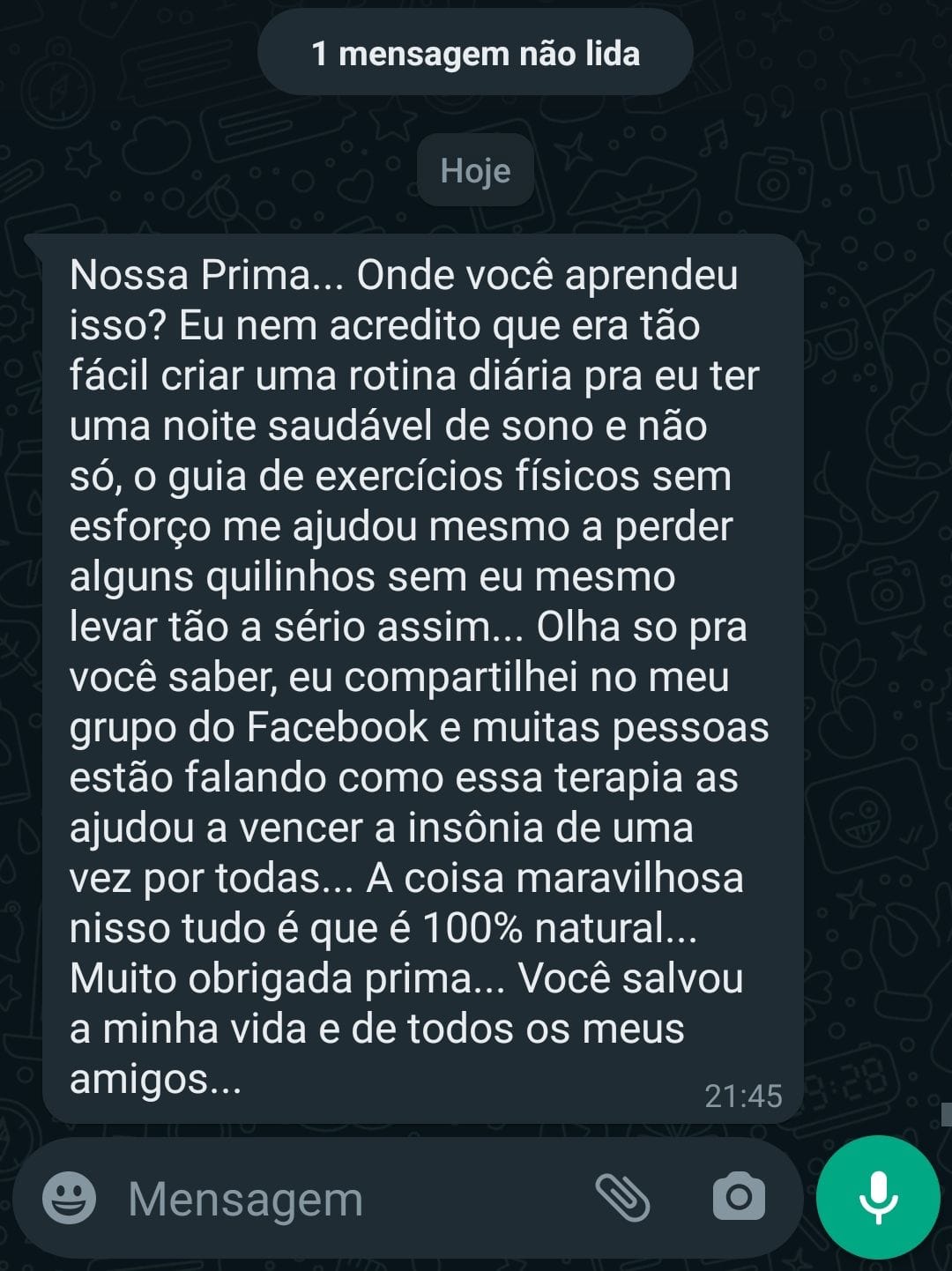
Task: Tap the green voice message microphone
Action: [878, 1197]
